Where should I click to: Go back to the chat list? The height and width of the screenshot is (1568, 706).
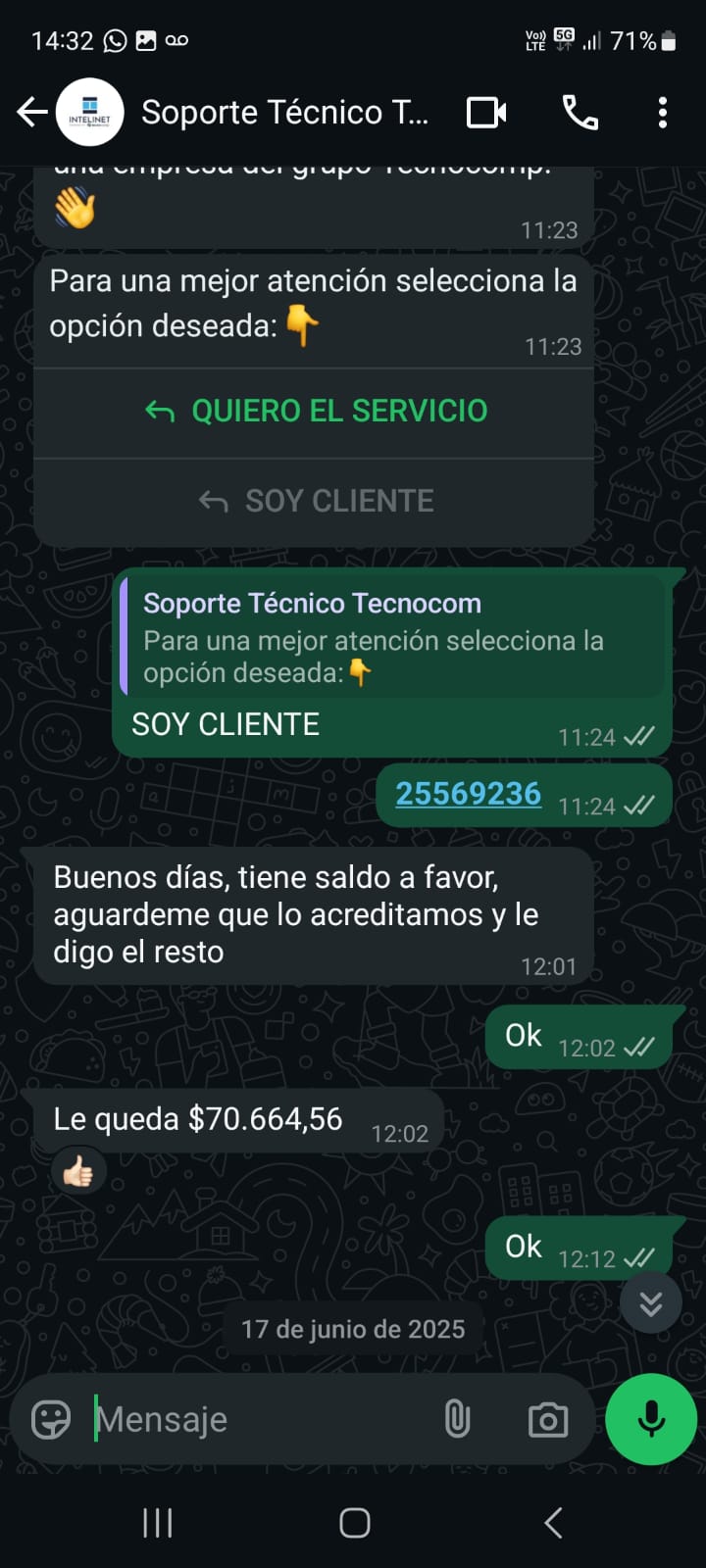coord(31,113)
